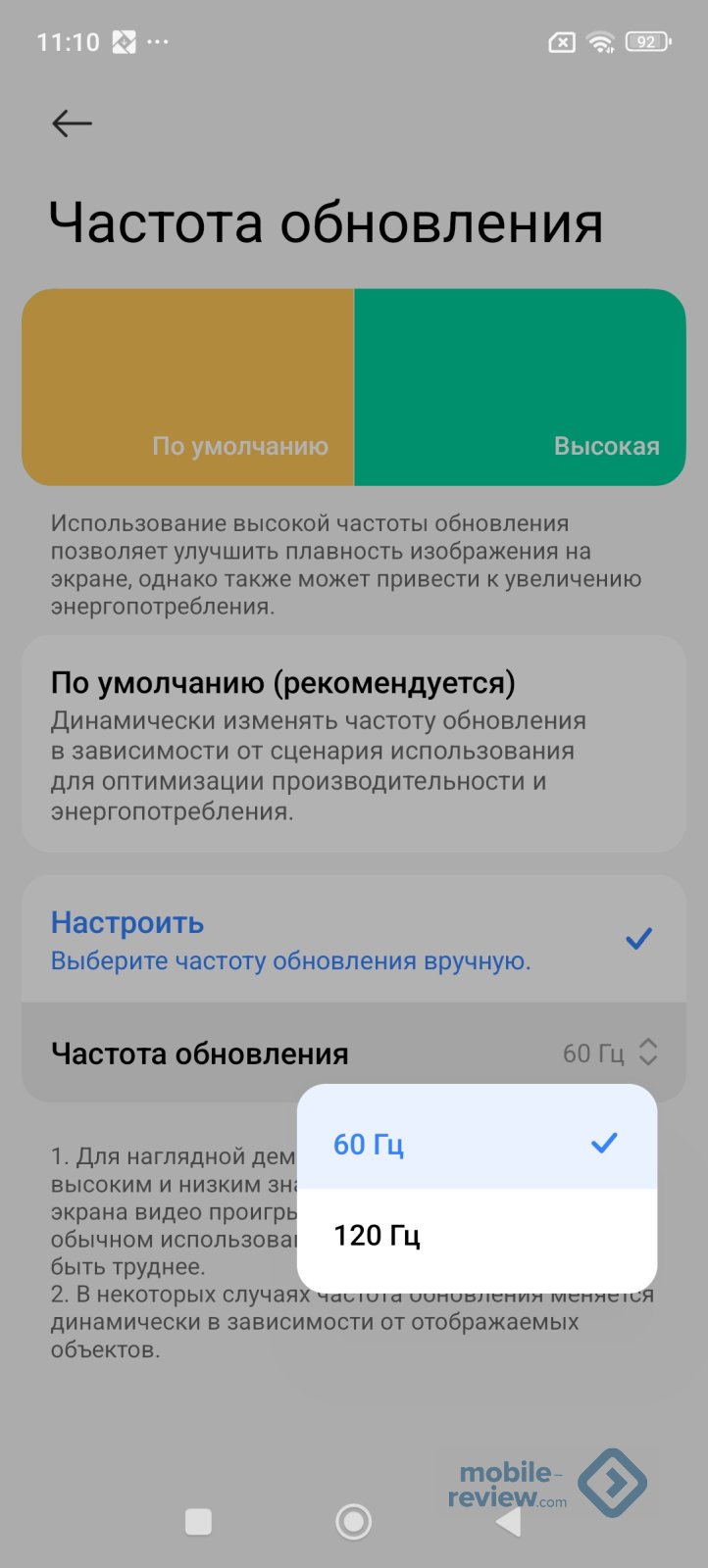Select the 60 Гц option
This screenshot has width=708, height=1568.
(476, 1143)
